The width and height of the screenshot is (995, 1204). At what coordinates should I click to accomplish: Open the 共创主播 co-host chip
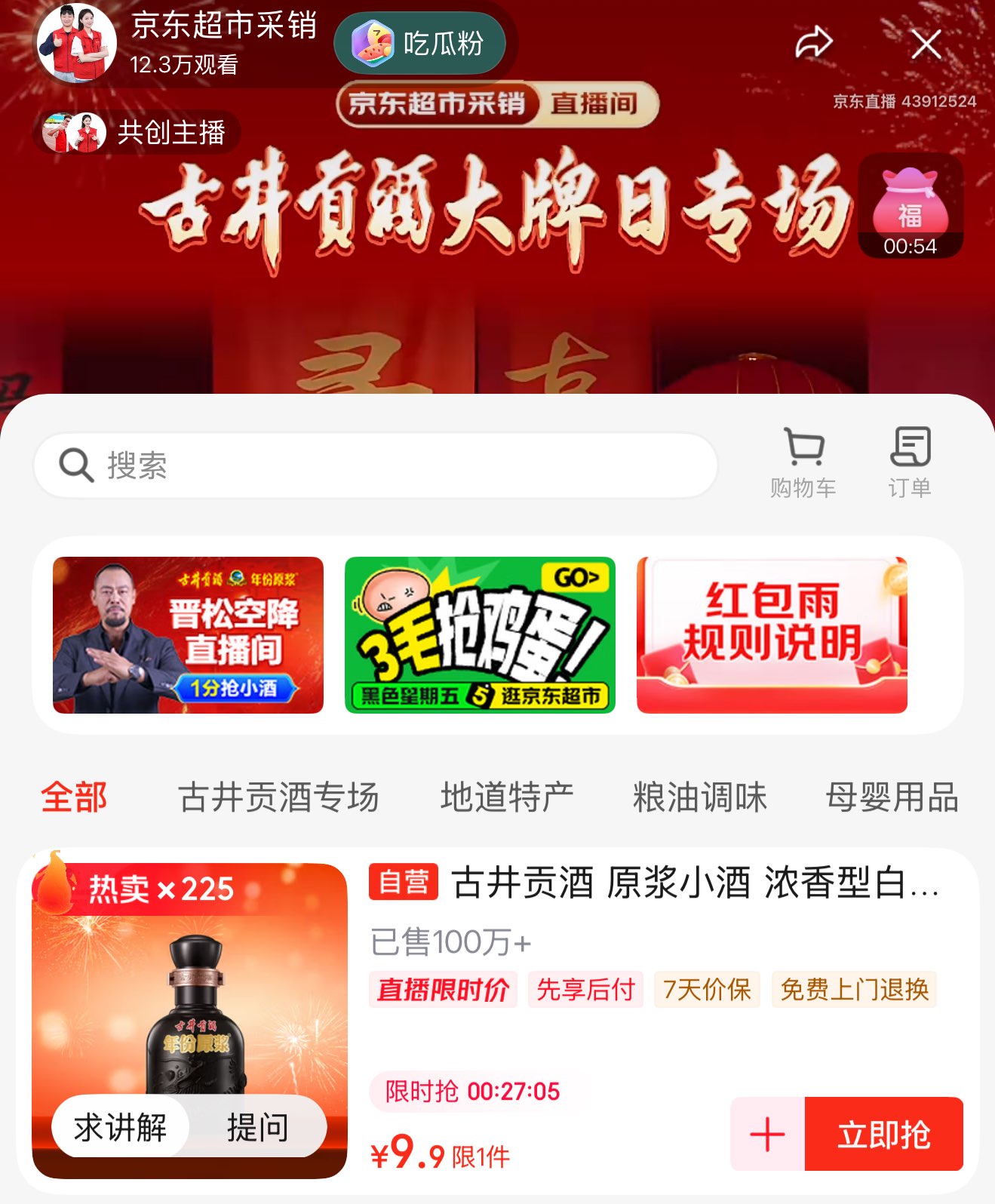[137, 132]
